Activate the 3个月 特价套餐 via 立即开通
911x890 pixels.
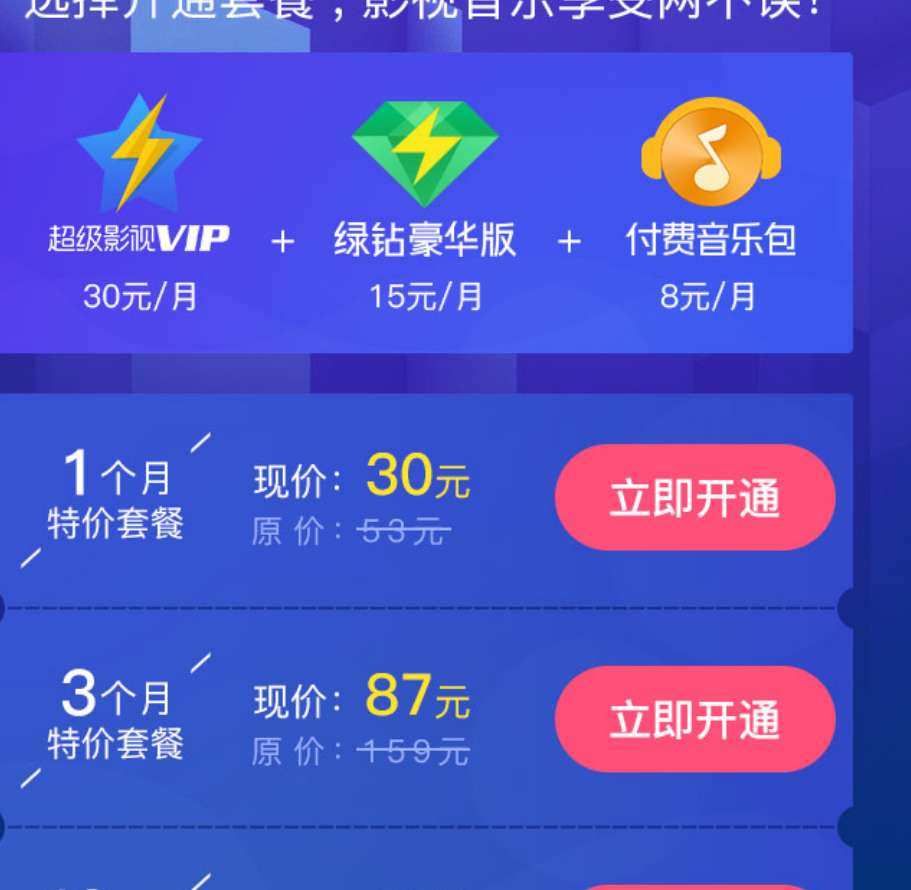pyautogui.click(x=695, y=719)
